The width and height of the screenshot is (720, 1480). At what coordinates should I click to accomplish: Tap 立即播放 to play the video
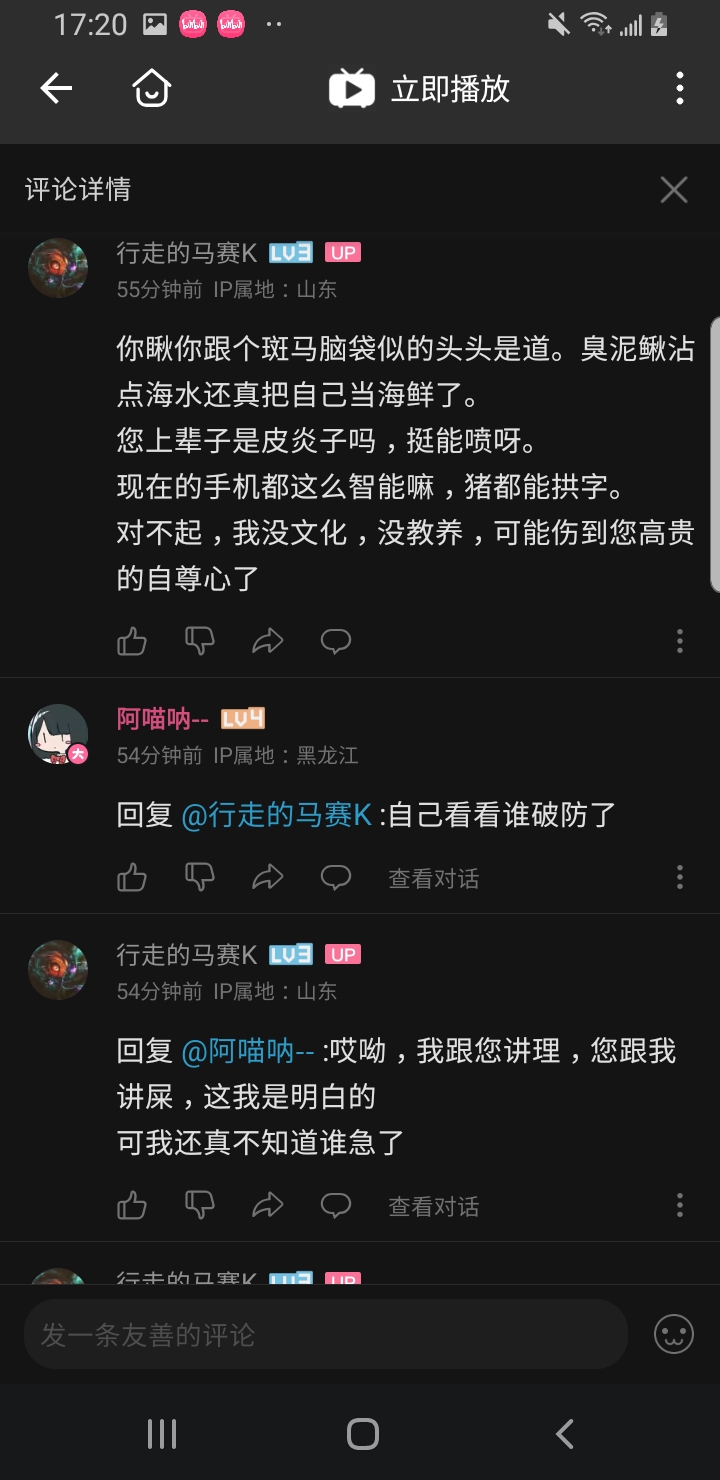[420, 89]
